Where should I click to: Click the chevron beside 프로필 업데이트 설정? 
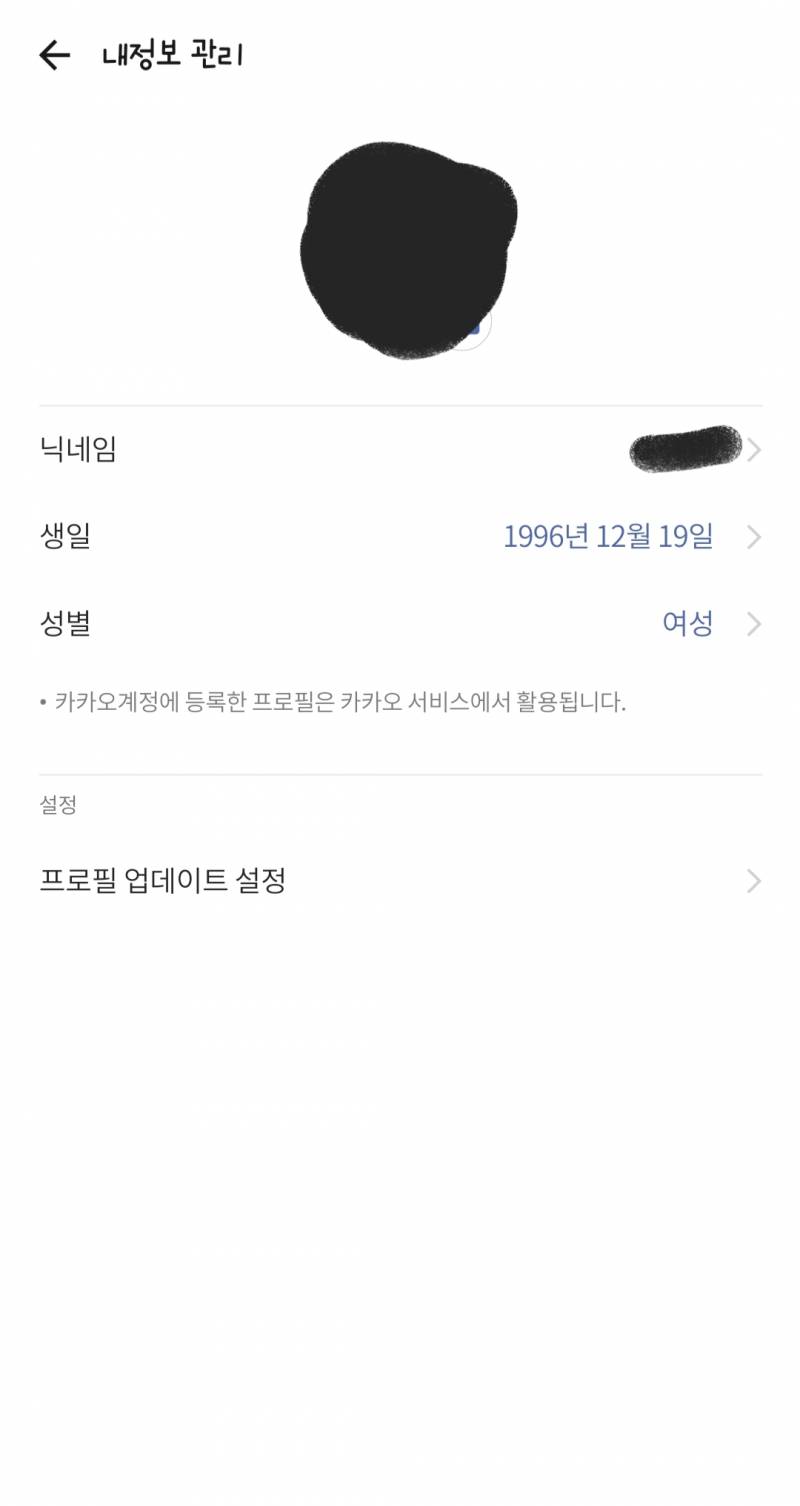(755, 880)
